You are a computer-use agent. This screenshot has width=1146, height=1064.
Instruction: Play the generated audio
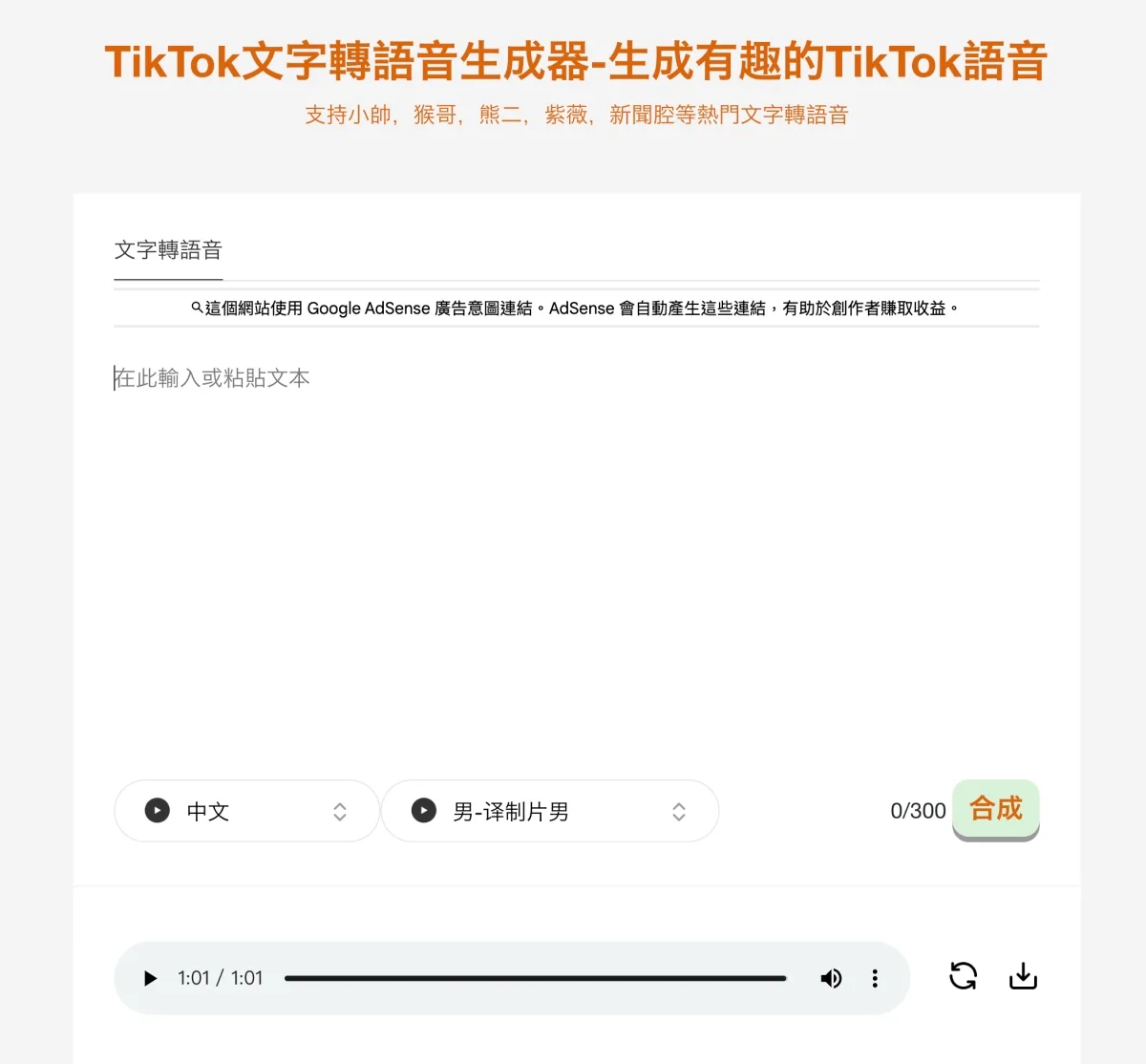150,978
